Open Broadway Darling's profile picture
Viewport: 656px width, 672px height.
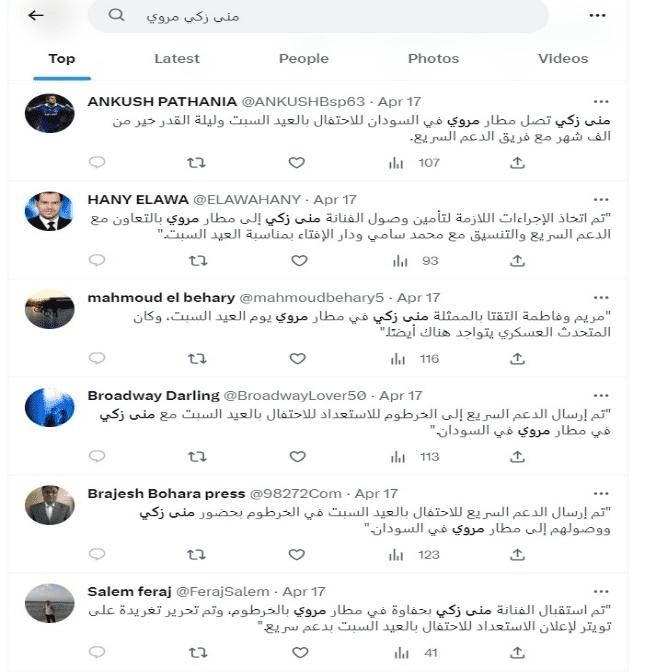click(x=49, y=408)
